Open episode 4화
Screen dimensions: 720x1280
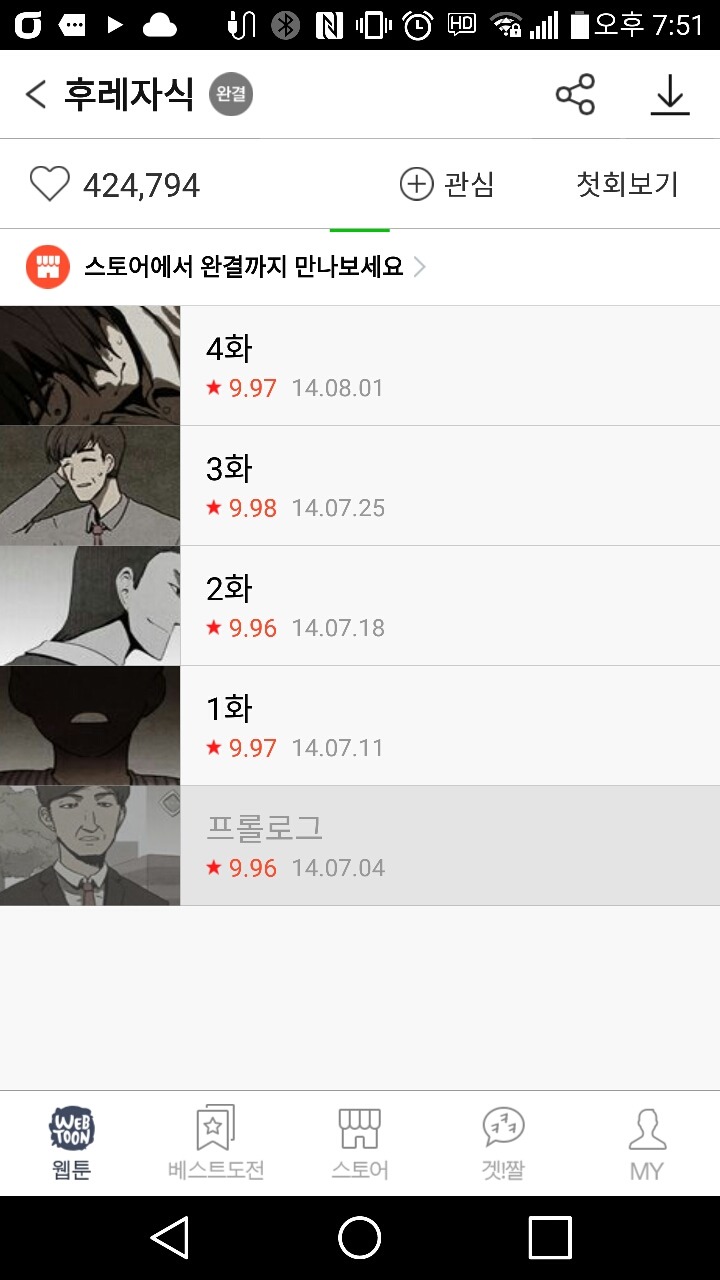[360, 366]
